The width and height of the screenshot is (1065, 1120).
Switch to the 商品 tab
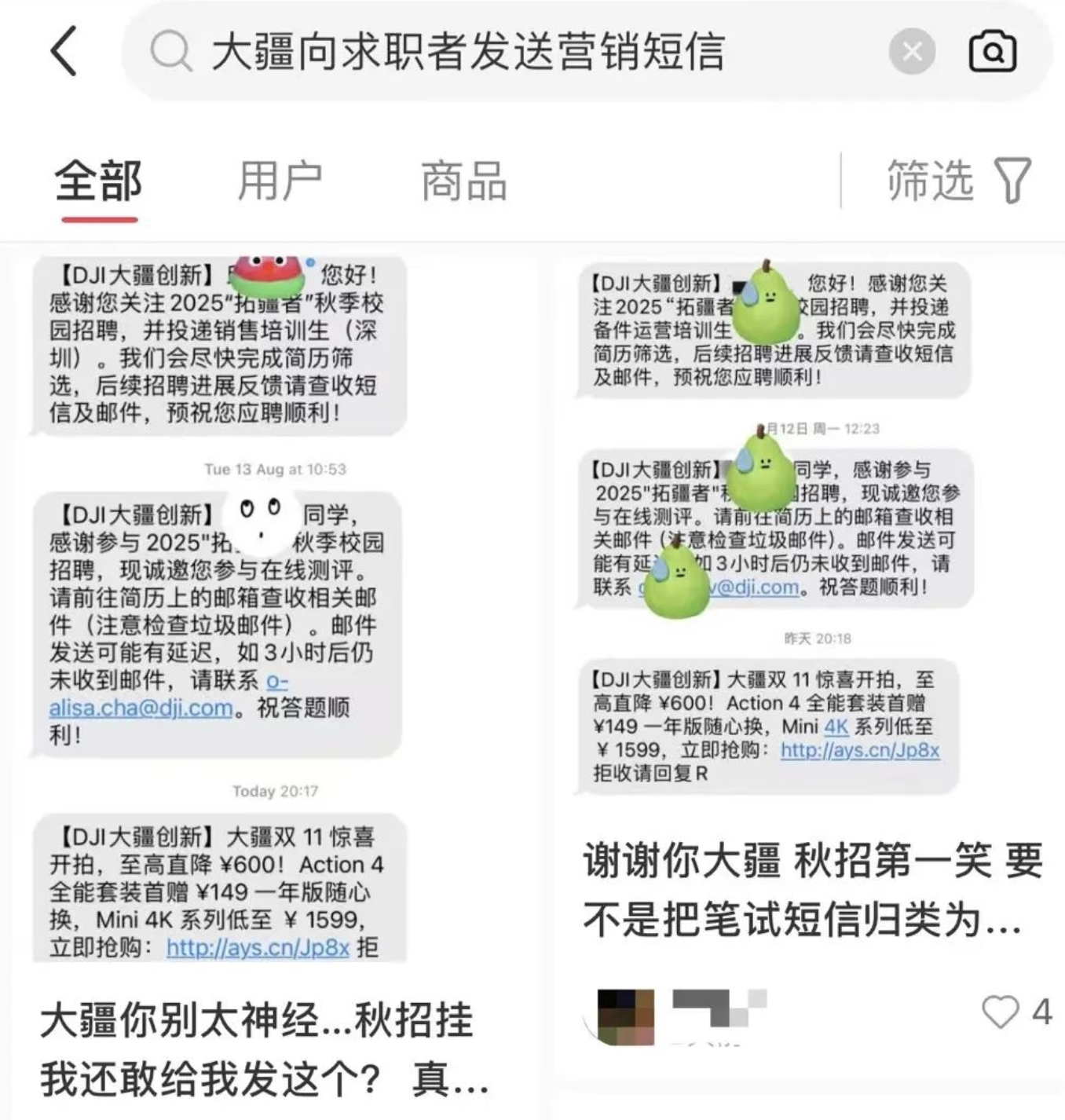click(x=463, y=181)
